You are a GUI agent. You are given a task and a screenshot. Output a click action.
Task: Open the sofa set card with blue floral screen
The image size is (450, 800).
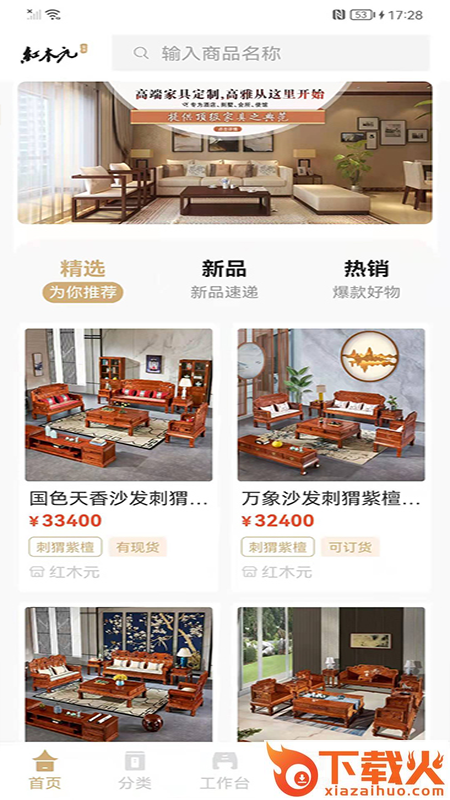(118, 673)
